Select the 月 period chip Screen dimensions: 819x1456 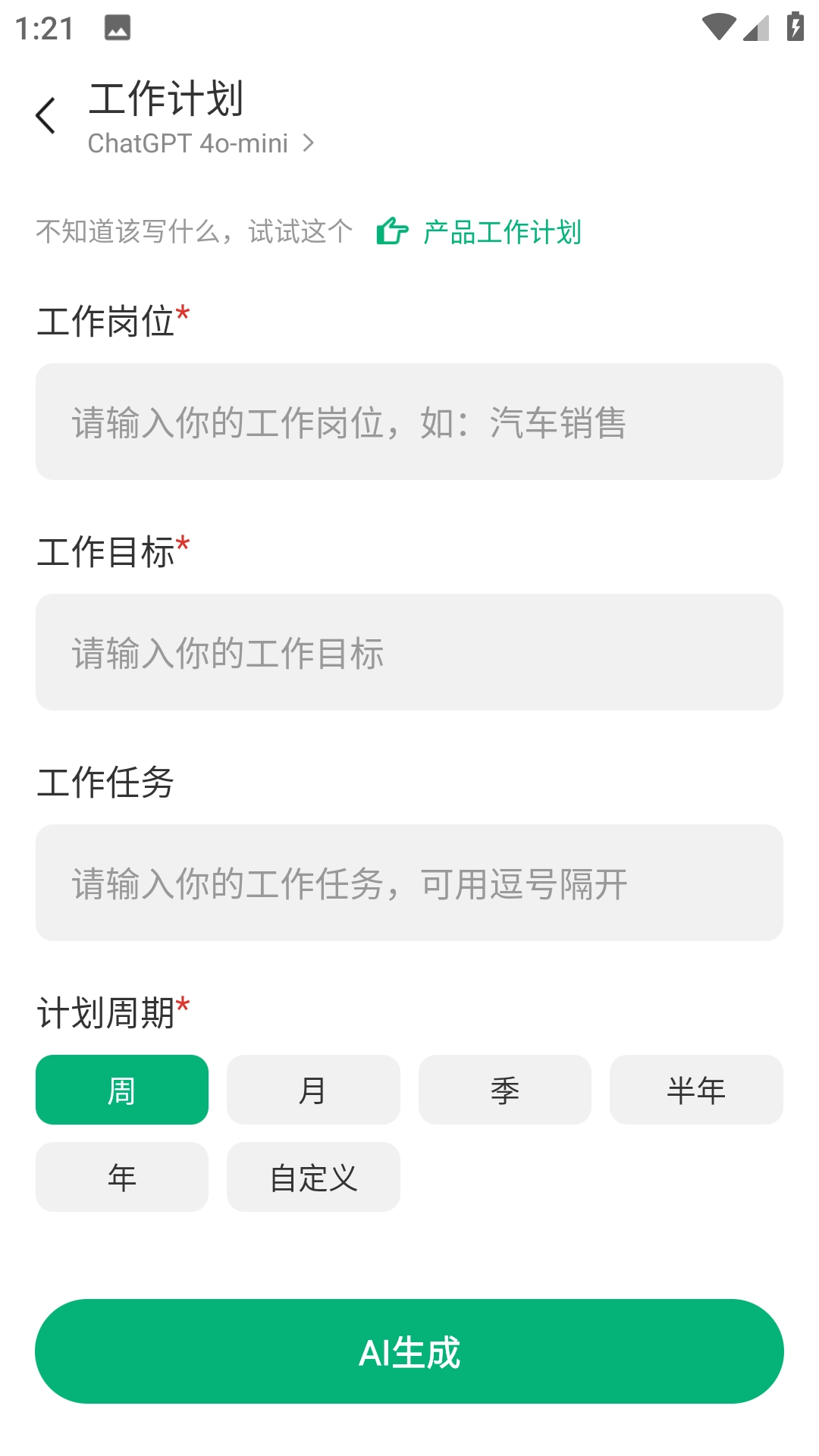click(x=313, y=1090)
